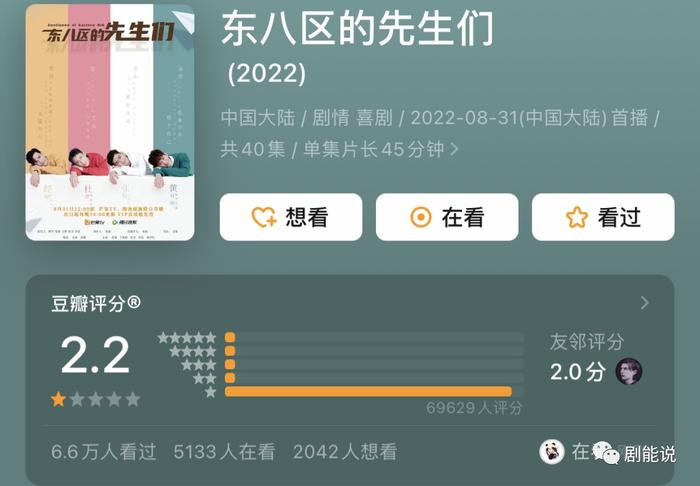Mark the show as 看过
The height and width of the screenshot is (486, 700).
click(602, 217)
